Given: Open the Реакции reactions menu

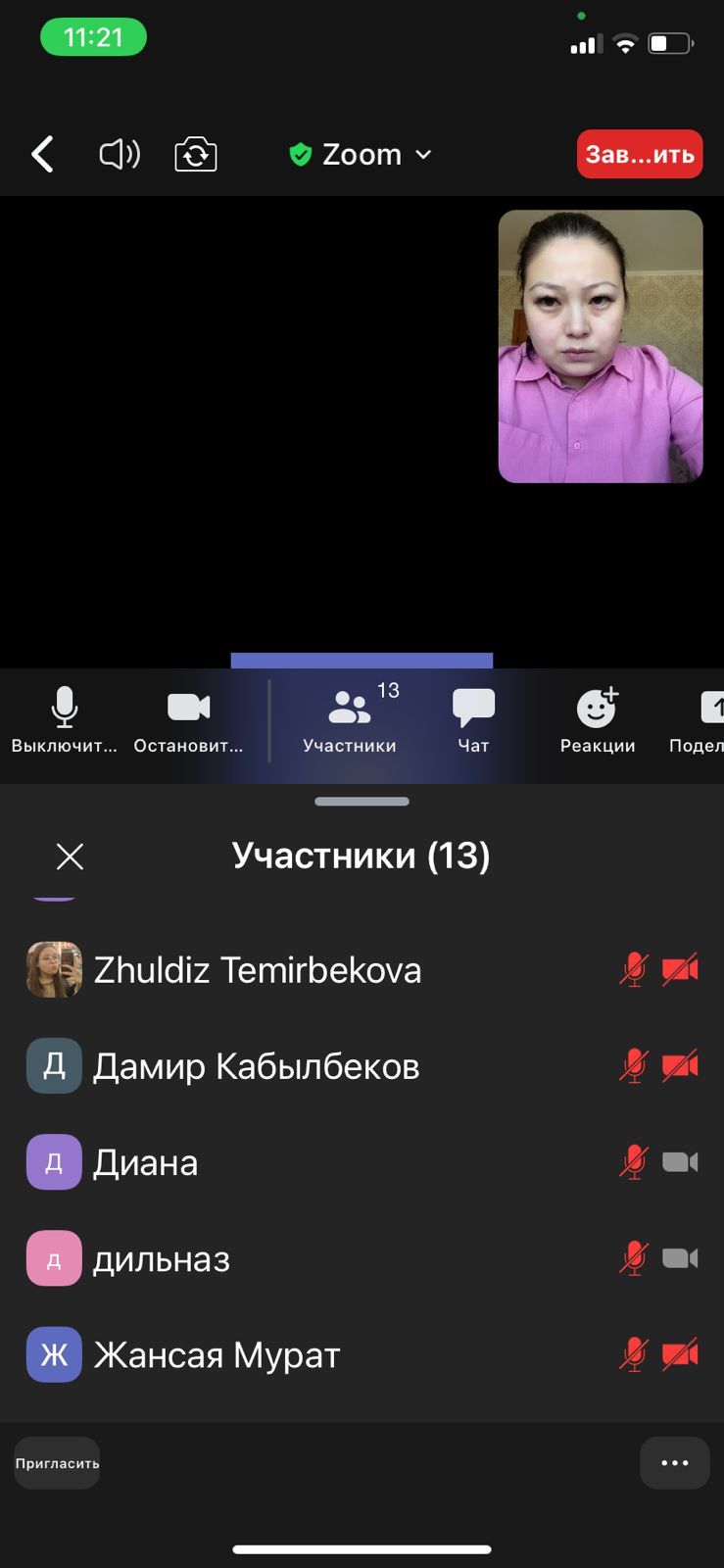Looking at the screenshot, I should point(597,720).
